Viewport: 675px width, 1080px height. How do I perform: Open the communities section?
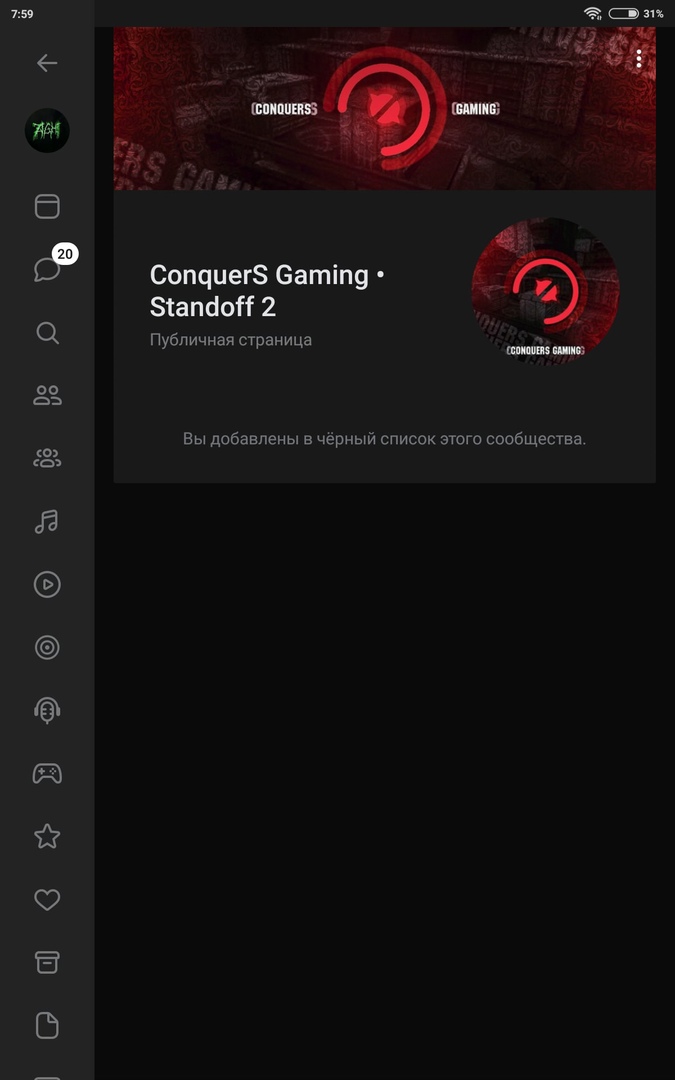(47, 458)
